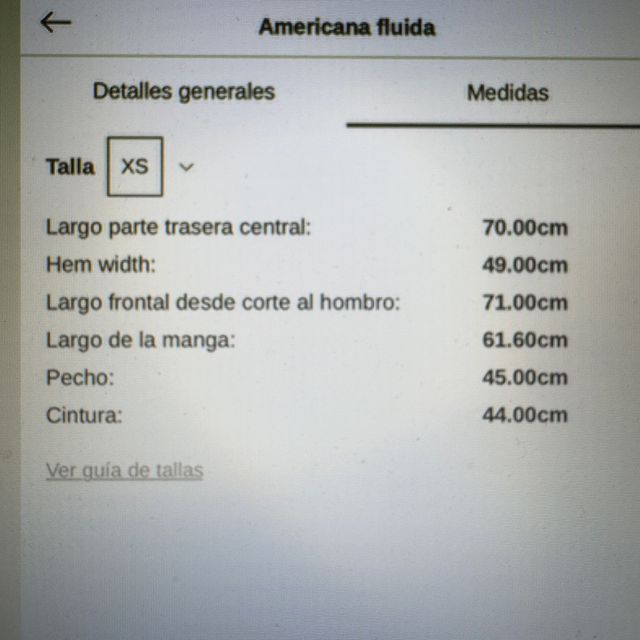640x640 pixels.
Task: Switch to the Detalles generales tab
Action: coord(184,92)
